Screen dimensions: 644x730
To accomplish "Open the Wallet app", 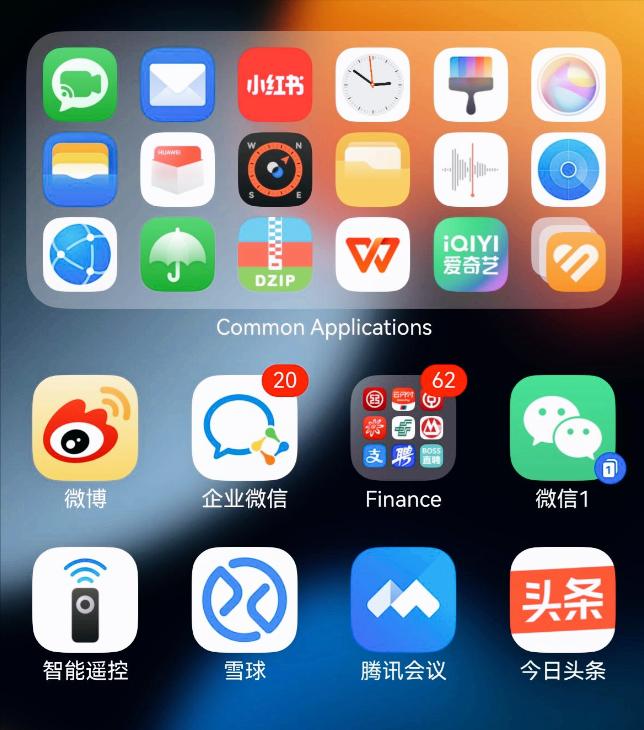I will tap(80, 170).
